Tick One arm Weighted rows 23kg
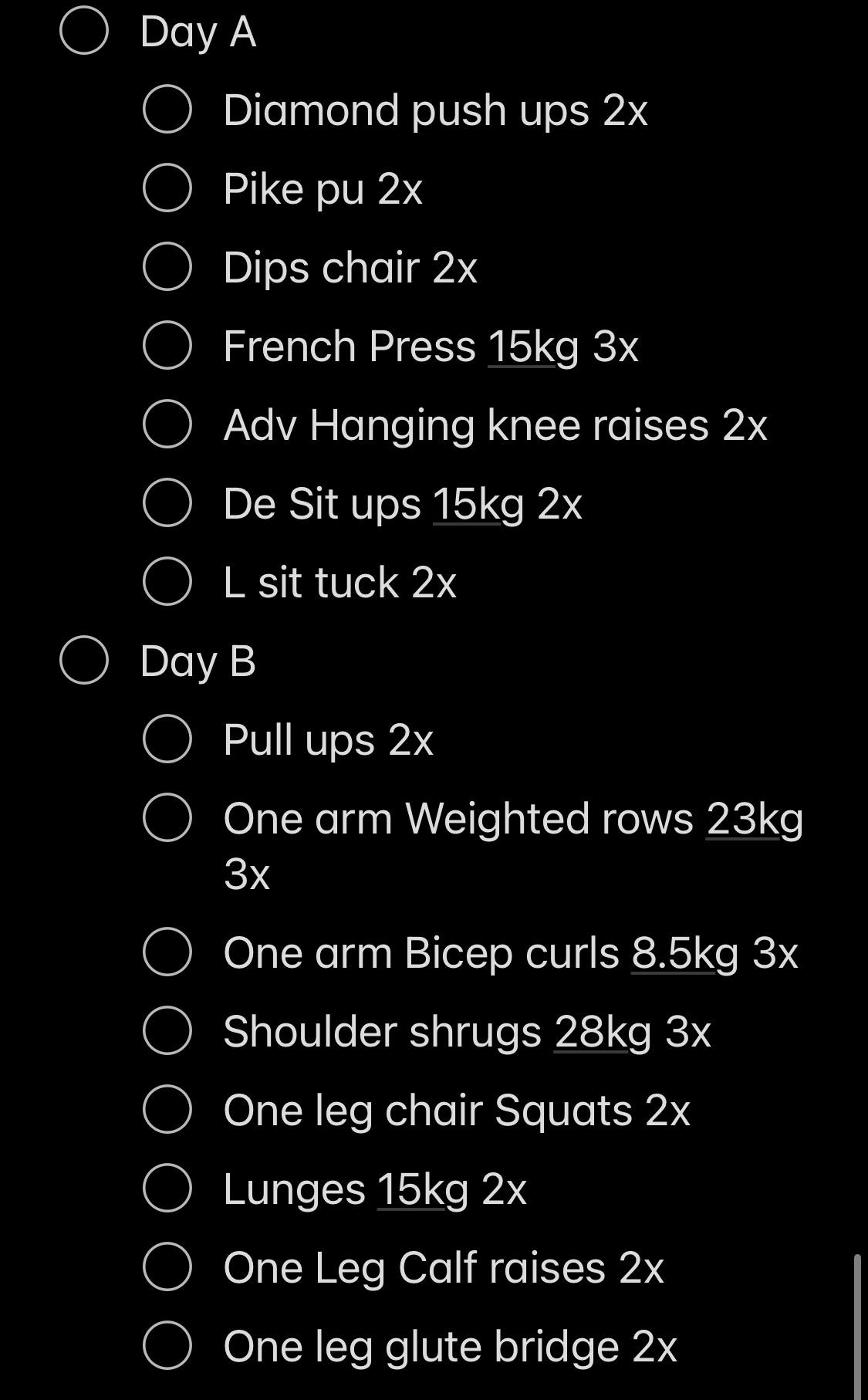The image size is (868, 1400). pyautogui.click(x=167, y=818)
